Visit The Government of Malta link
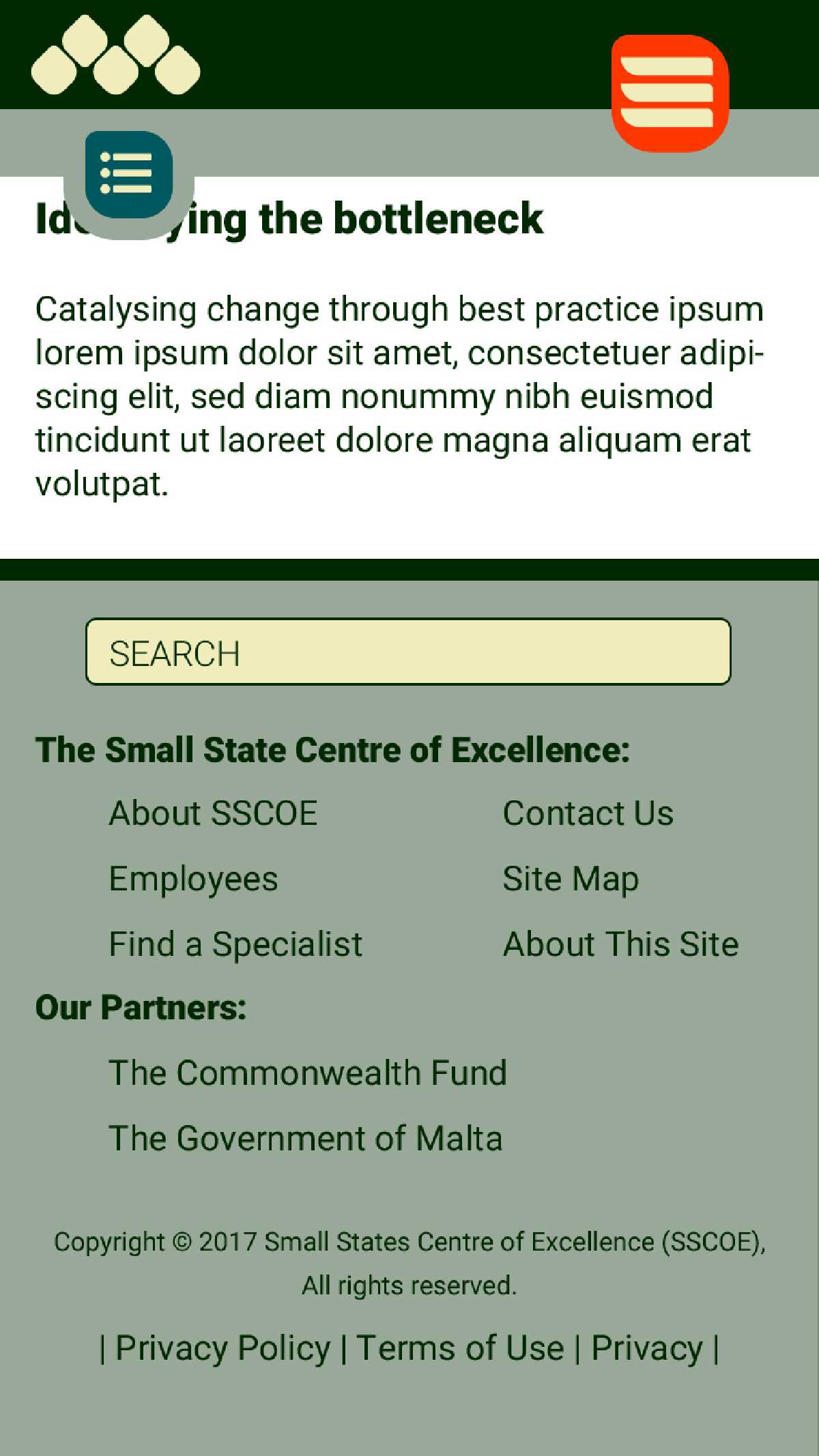The width and height of the screenshot is (819, 1456). tap(306, 1138)
